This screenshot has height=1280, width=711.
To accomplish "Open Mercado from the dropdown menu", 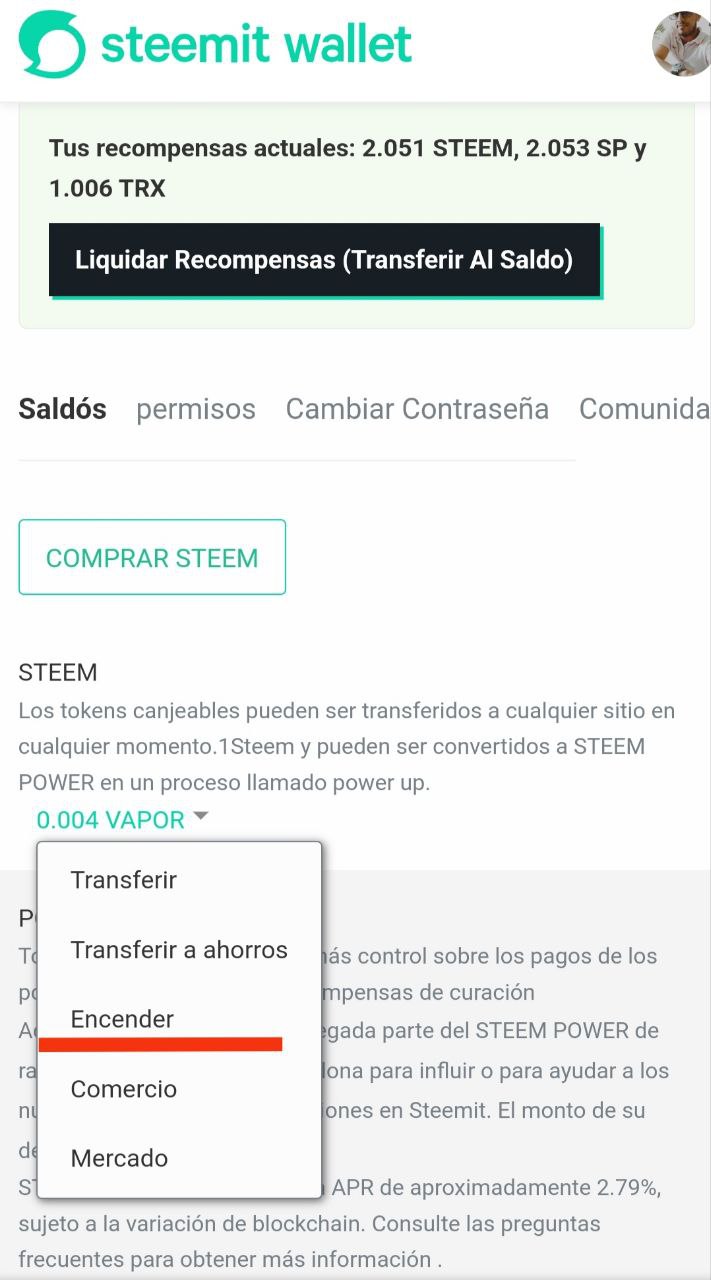I will 119,1158.
